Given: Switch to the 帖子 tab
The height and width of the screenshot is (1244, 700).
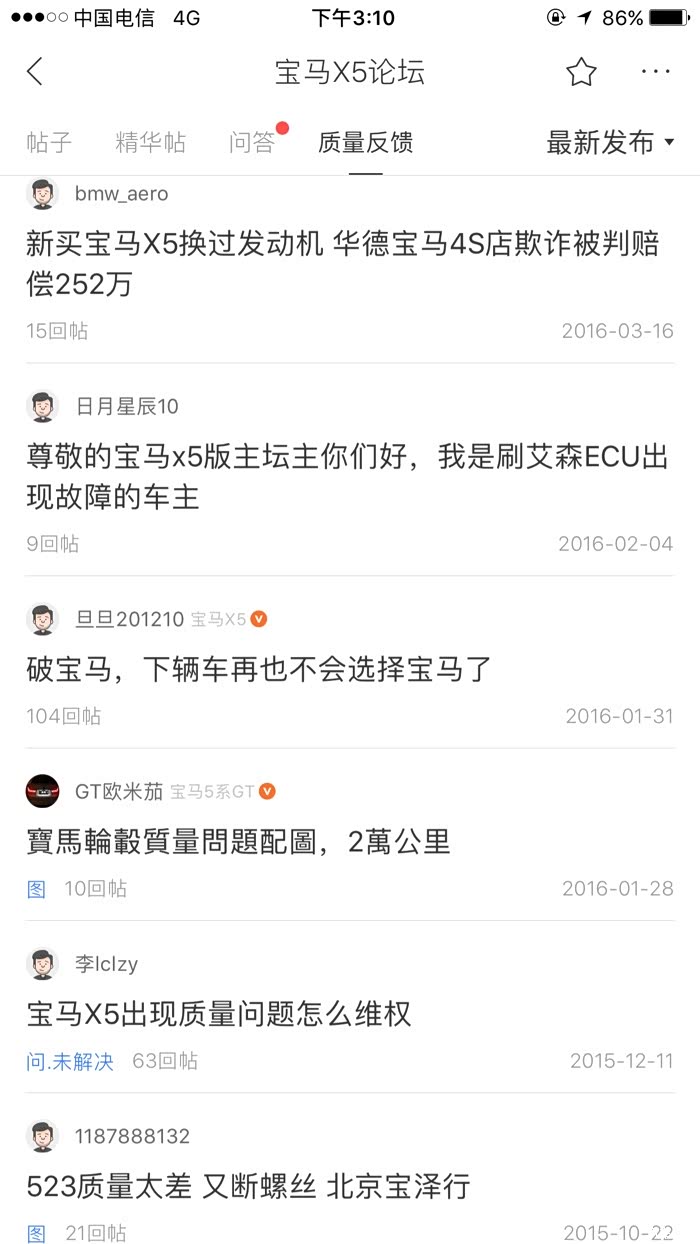Looking at the screenshot, I should (x=49, y=142).
